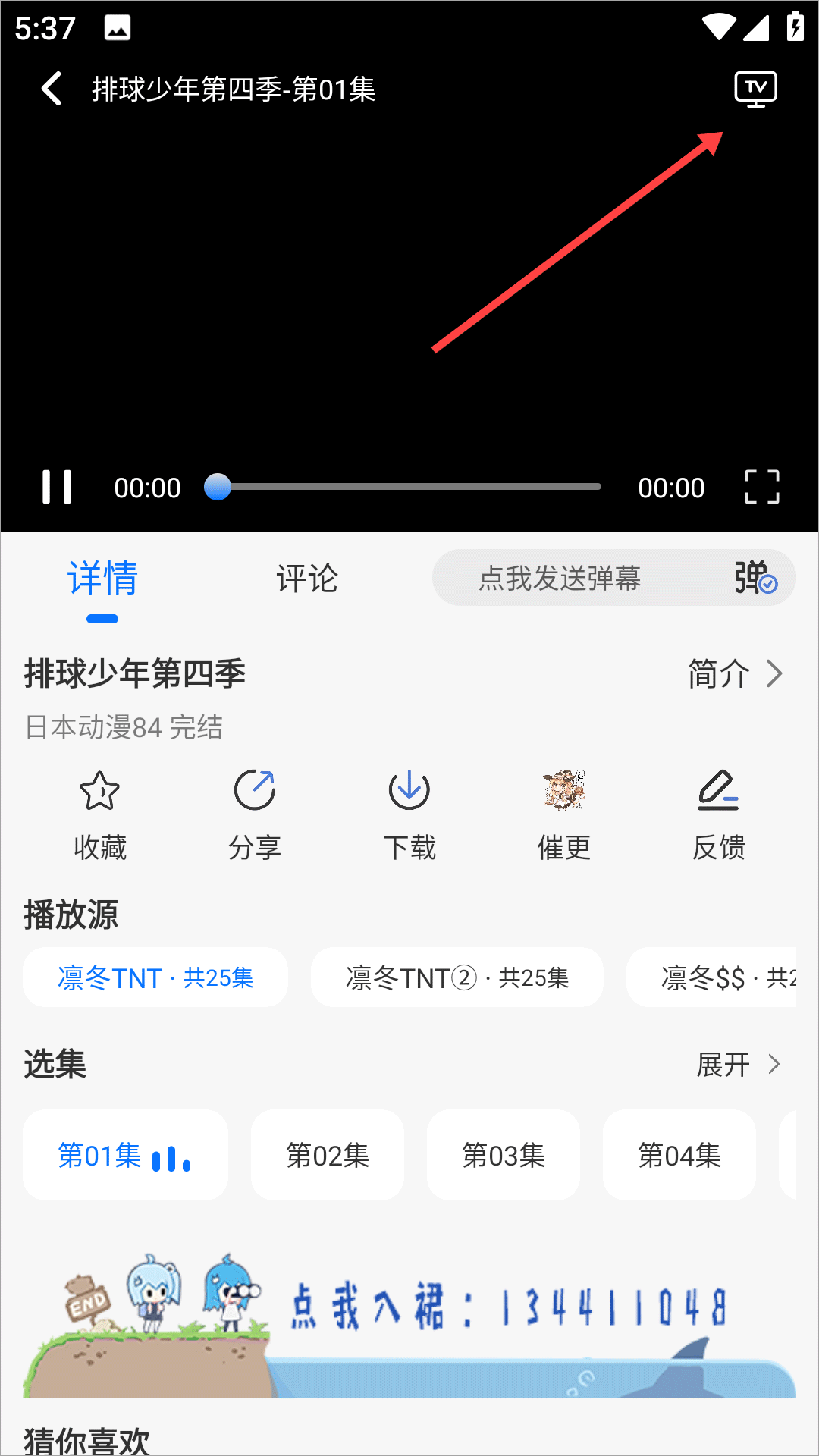This screenshot has height=1456, width=819.
Task: Enter fullscreen video mode
Action: [761, 487]
